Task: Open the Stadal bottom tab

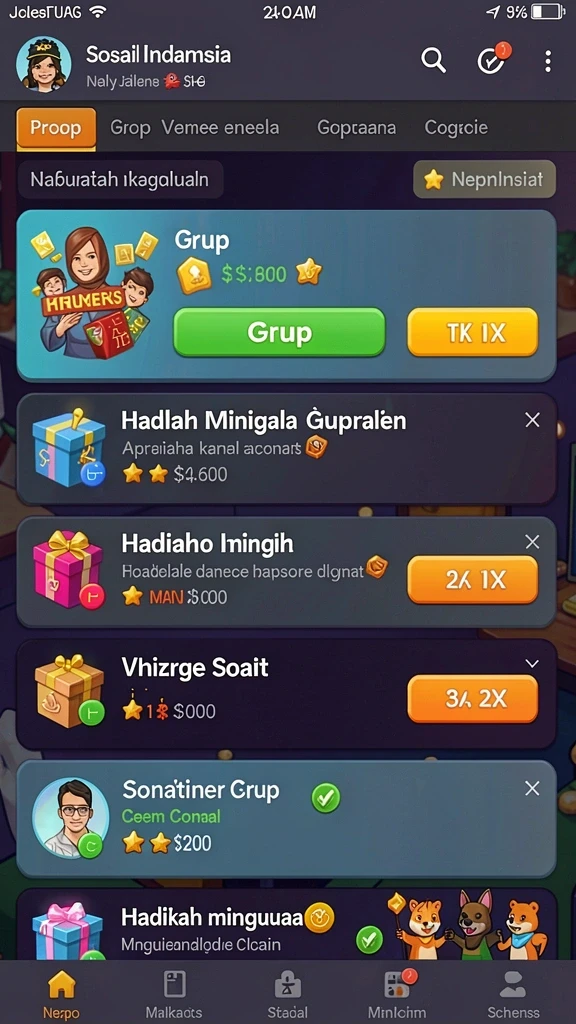Action: pyautogui.click(x=287, y=993)
